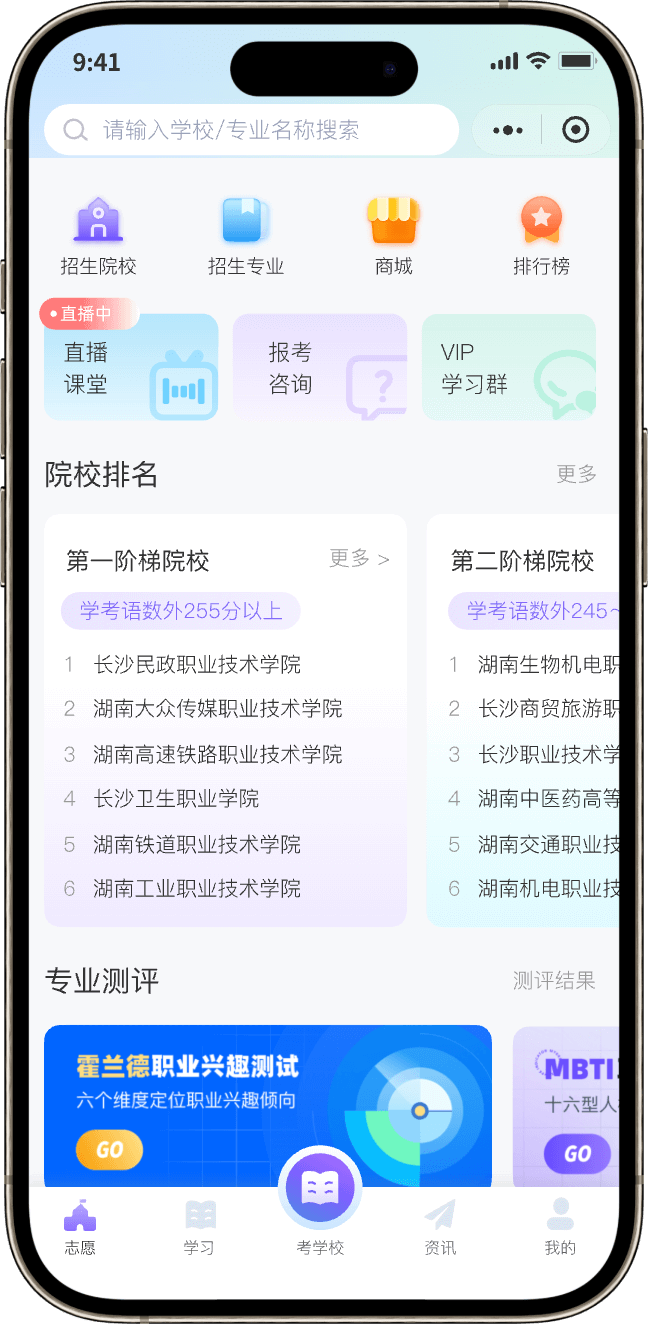Go to the 我的 profile tab
Viewport: 648px width, 1324px height.
560,1228
